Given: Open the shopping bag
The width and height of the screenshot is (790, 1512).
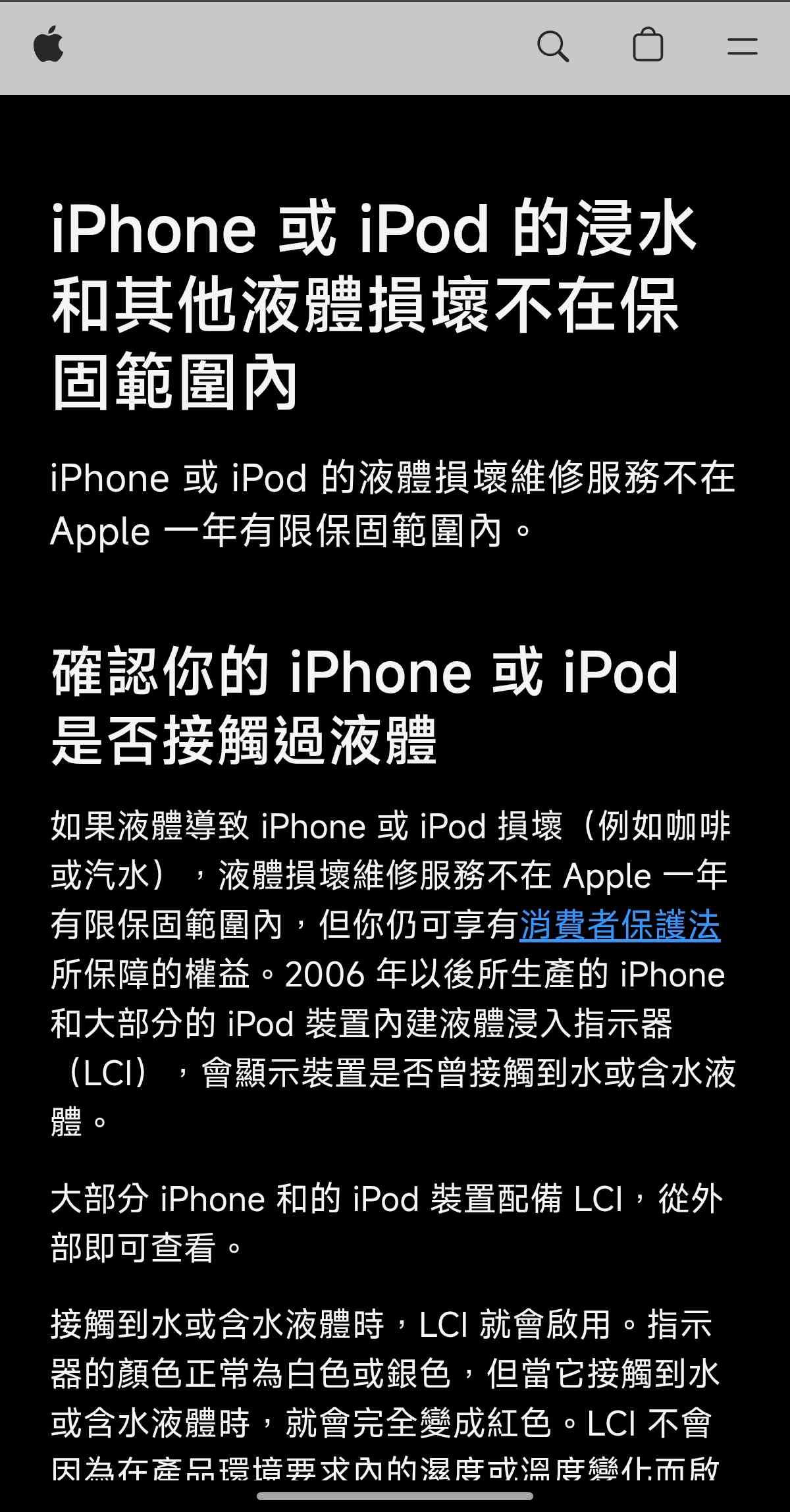Looking at the screenshot, I should [x=647, y=45].
